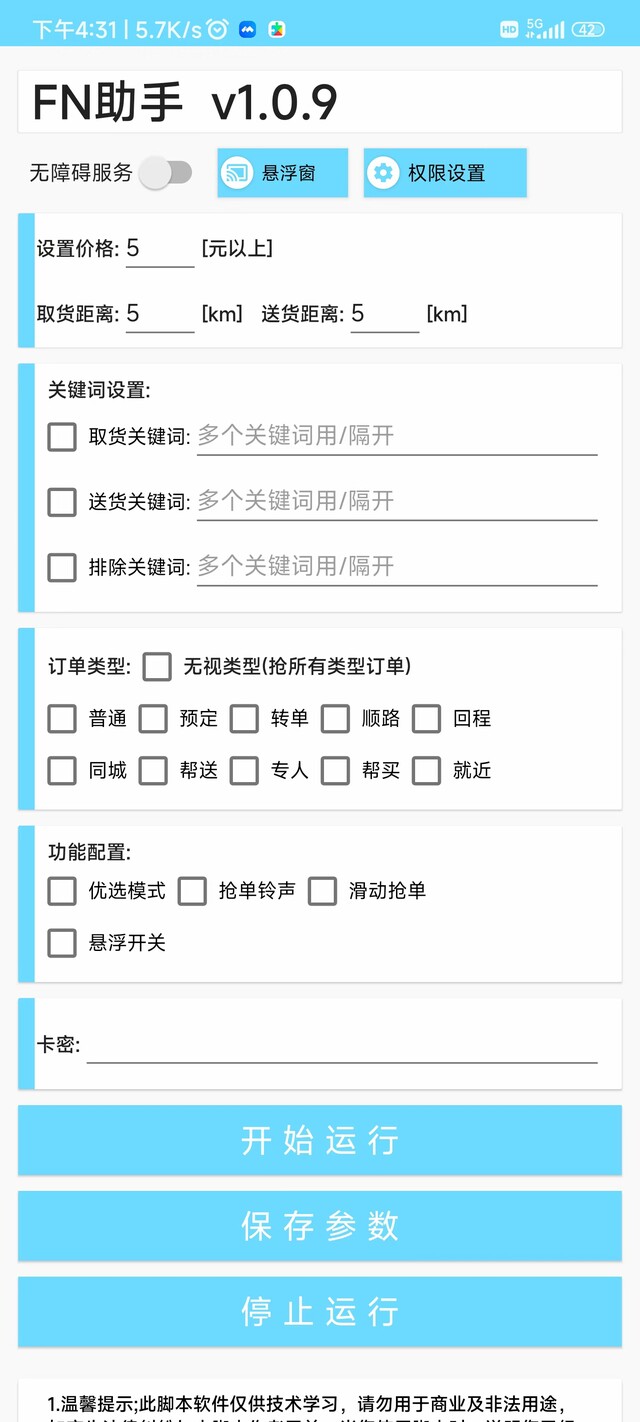Focus the 送货关键词 text field
Image resolution: width=640 pixels, height=1422 pixels.
(x=397, y=501)
